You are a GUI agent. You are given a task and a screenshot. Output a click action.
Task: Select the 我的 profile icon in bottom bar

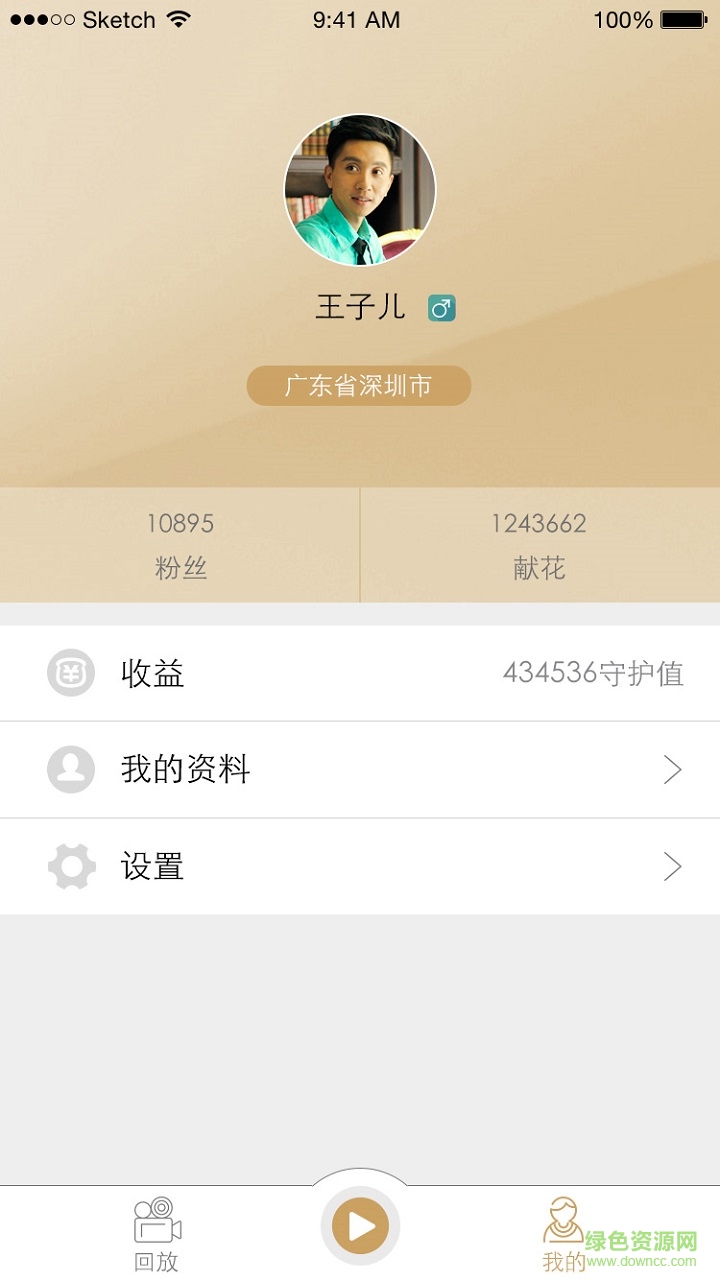pos(565,1218)
